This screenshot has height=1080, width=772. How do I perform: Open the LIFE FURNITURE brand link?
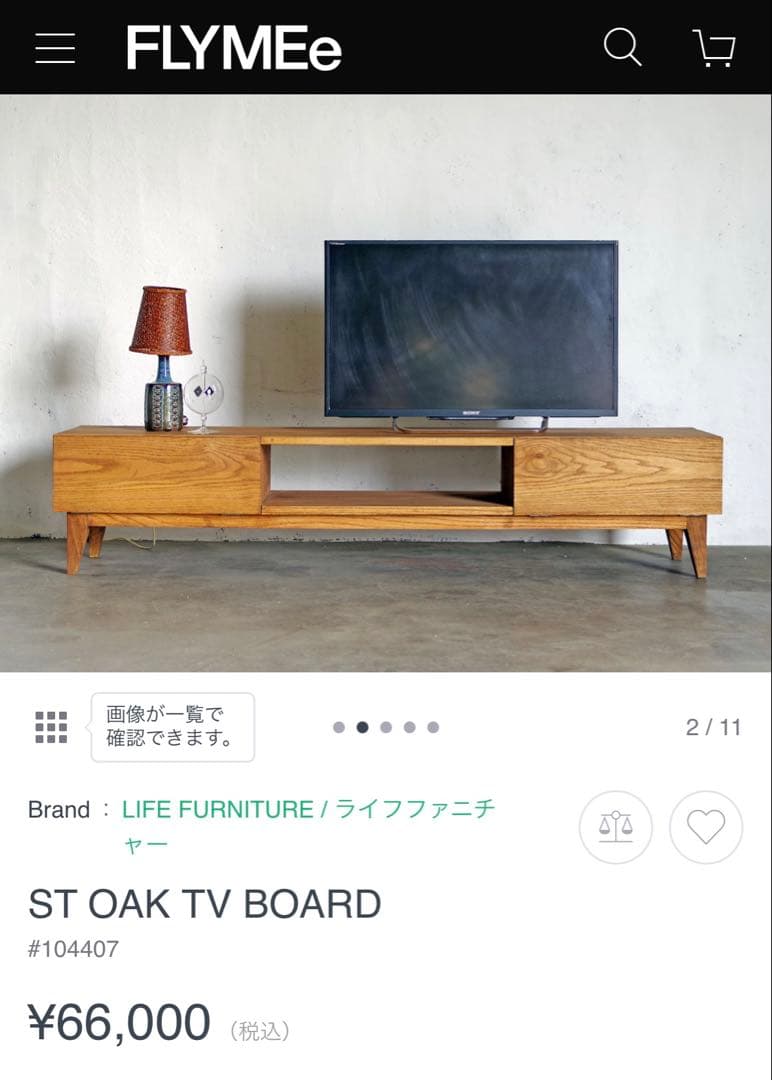216,809
